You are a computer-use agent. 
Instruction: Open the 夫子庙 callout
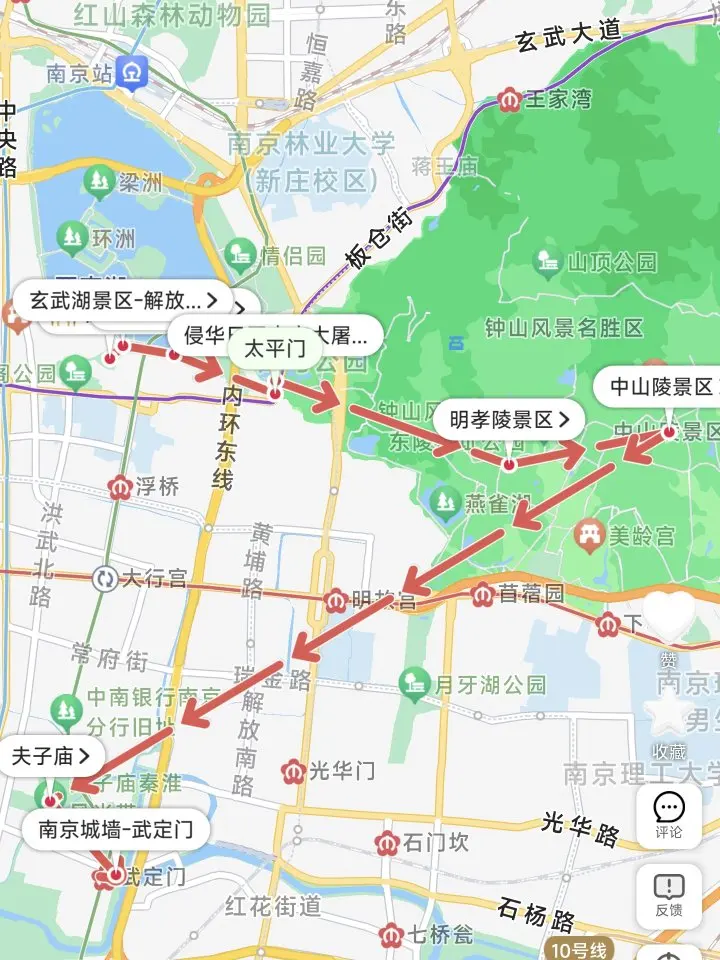[x=50, y=756]
